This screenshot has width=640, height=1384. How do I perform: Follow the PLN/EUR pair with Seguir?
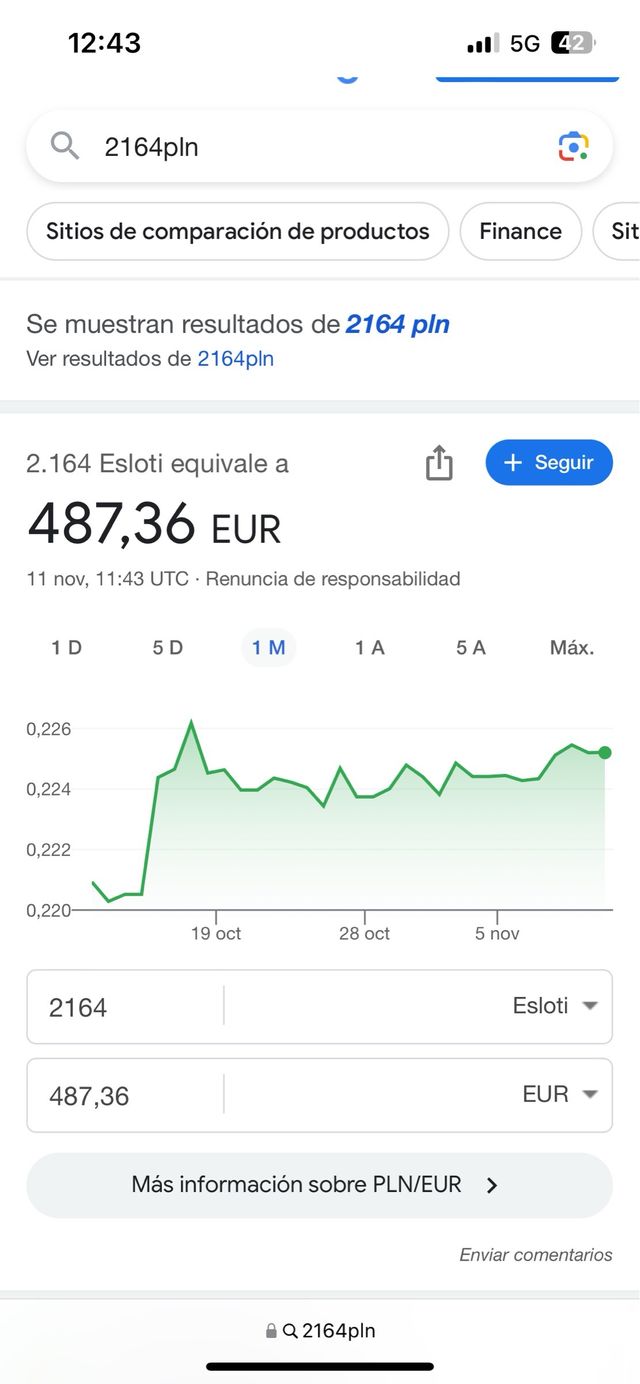pyautogui.click(x=549, y=463)
